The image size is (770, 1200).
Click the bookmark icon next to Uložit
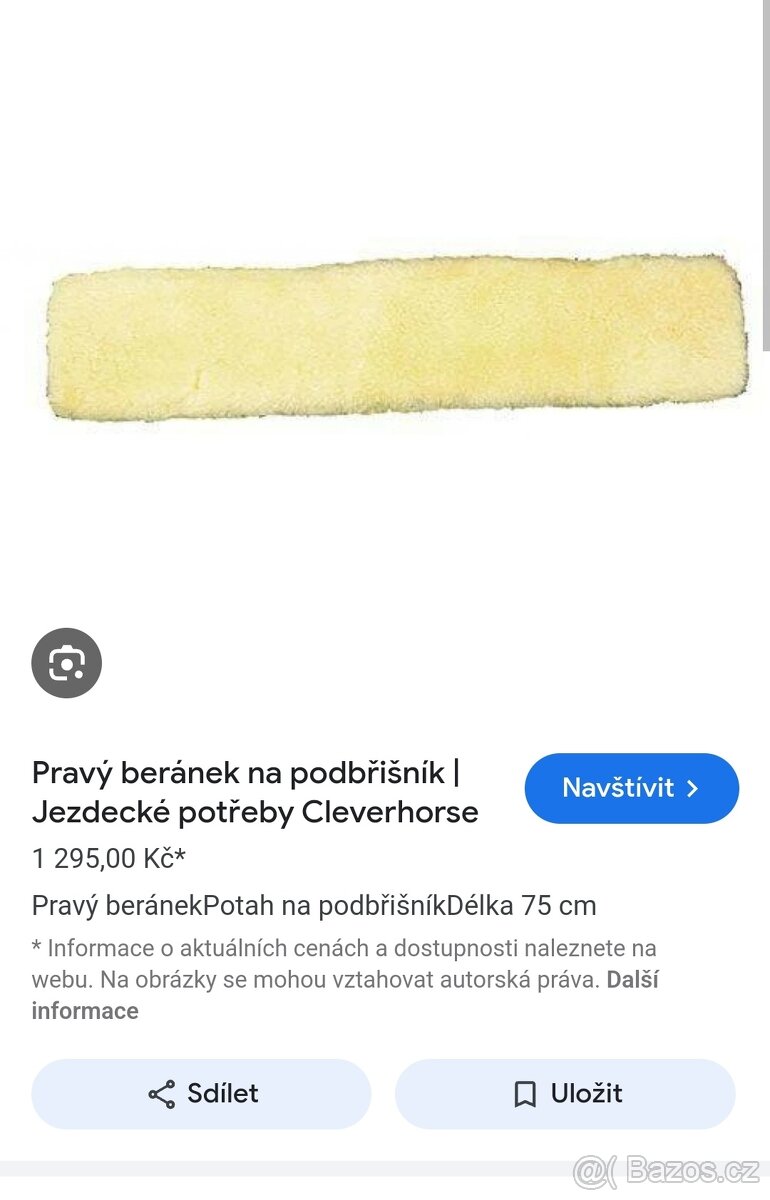click(524, 1093)
